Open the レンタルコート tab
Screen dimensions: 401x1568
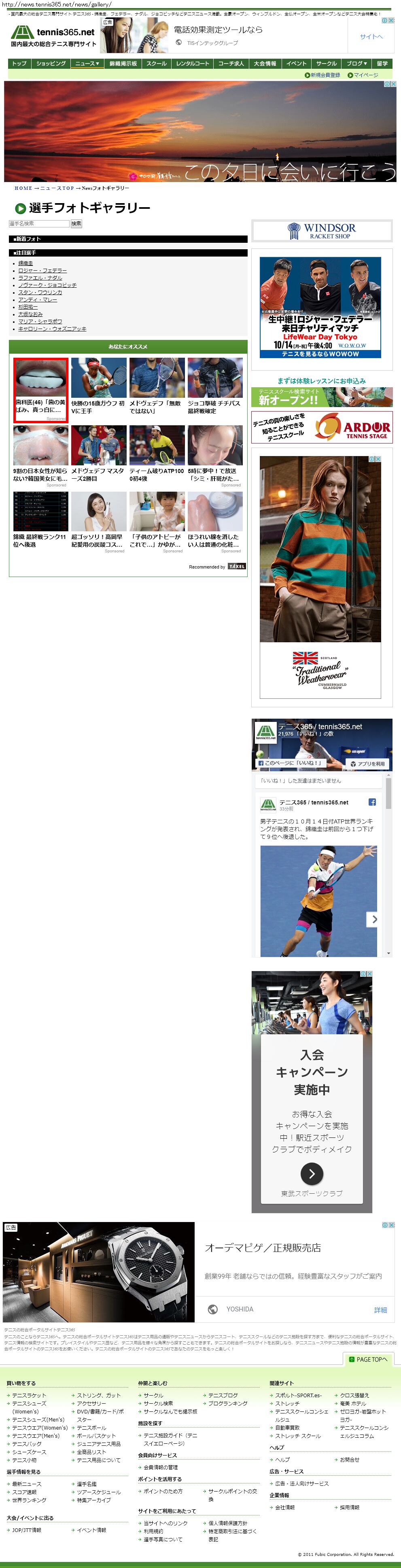(x=192, y=63)
